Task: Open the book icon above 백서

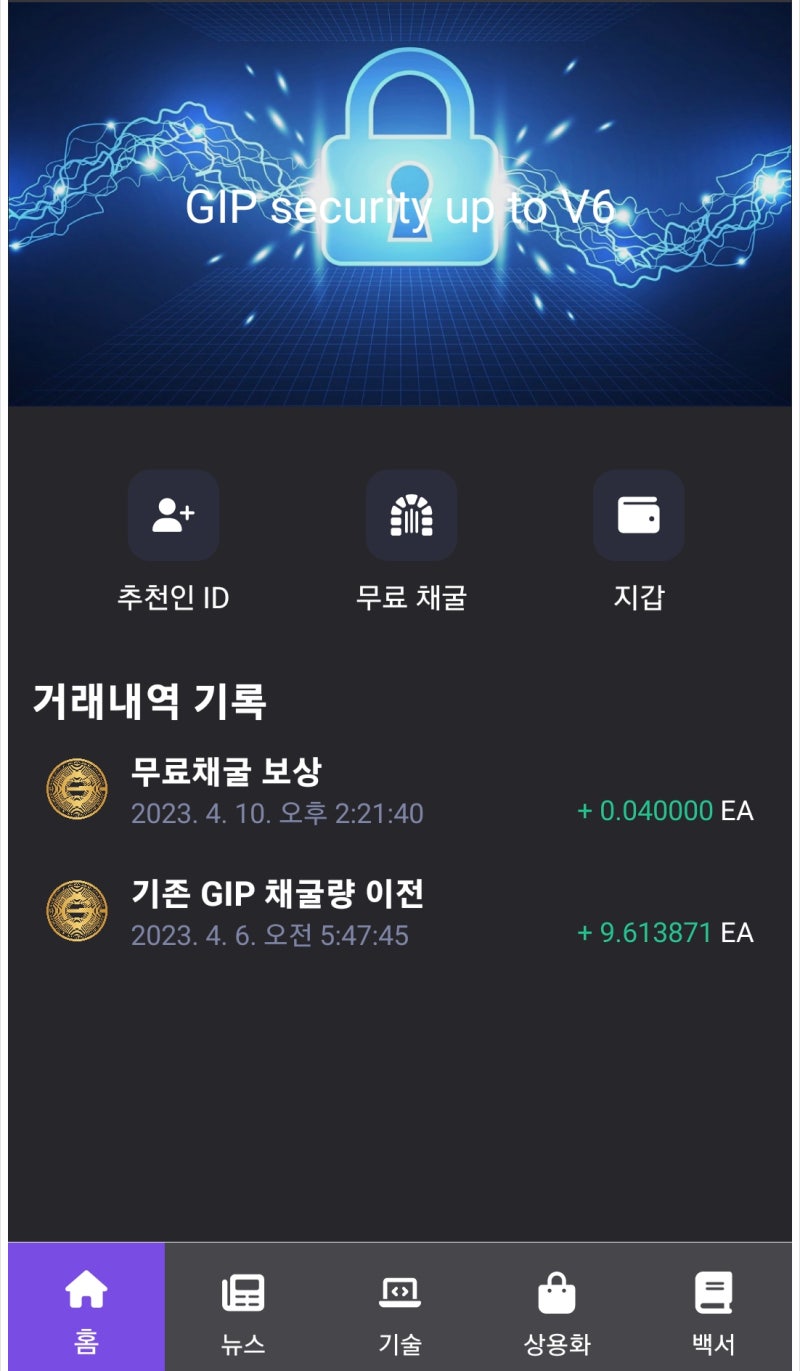Action: click(715, 1292)
